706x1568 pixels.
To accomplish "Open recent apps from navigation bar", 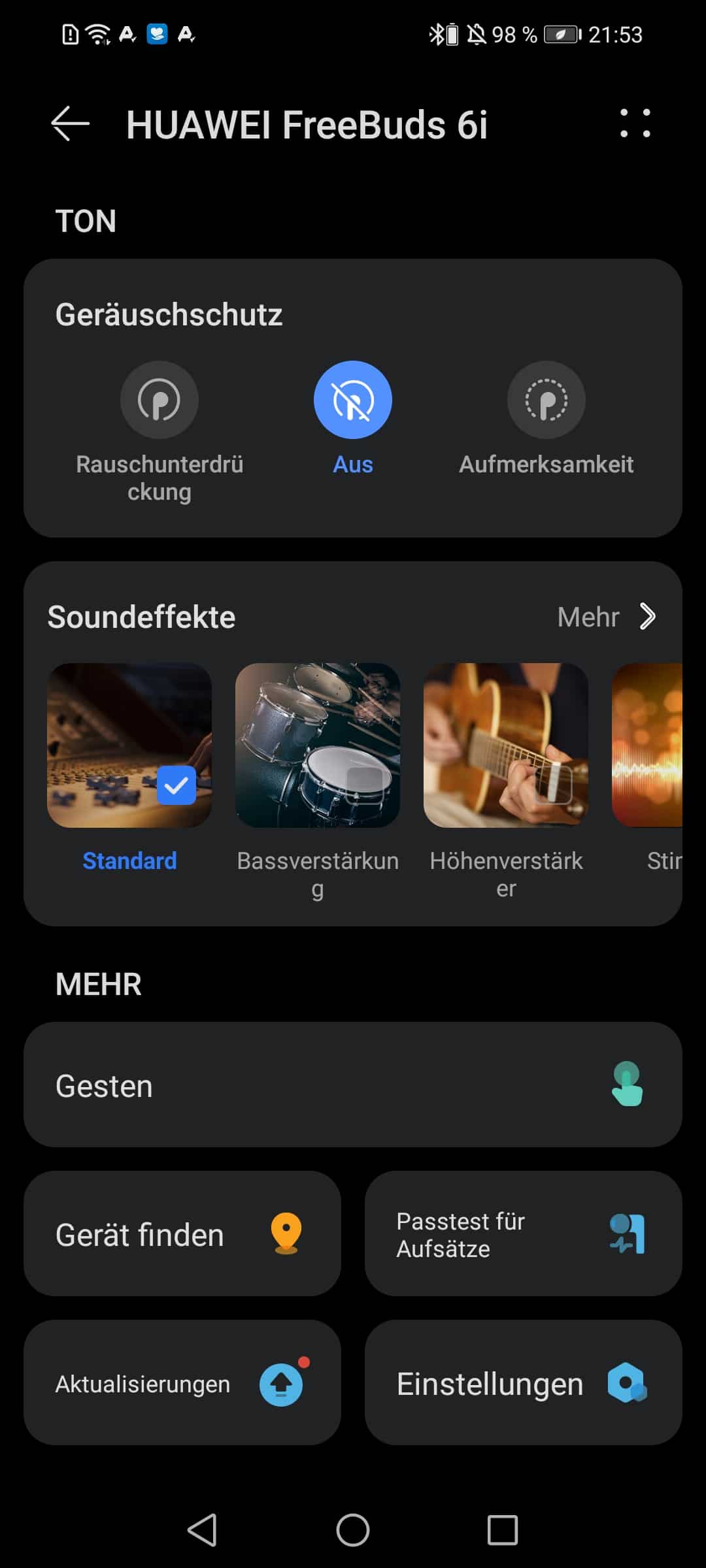I will tap(502, 1530).
